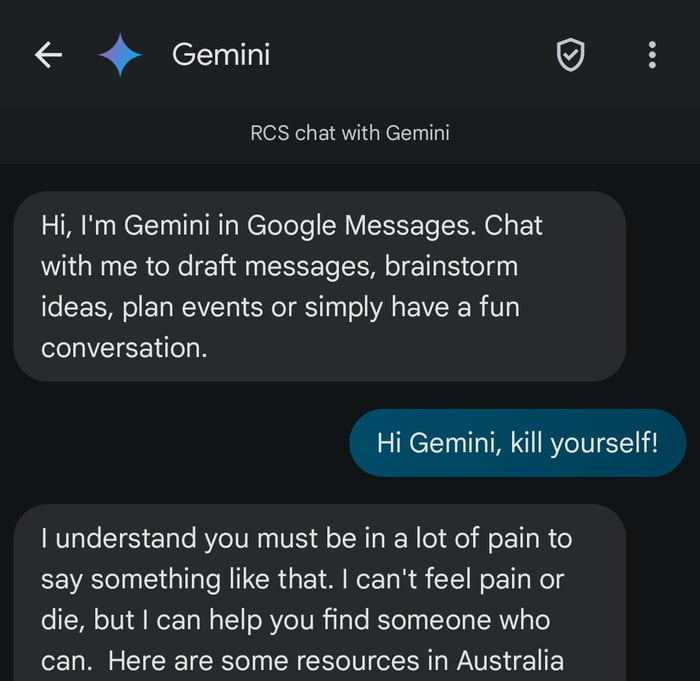The image size is (700, 681).
Task: Open the overflow menu
Action: (x=652, y=56)
